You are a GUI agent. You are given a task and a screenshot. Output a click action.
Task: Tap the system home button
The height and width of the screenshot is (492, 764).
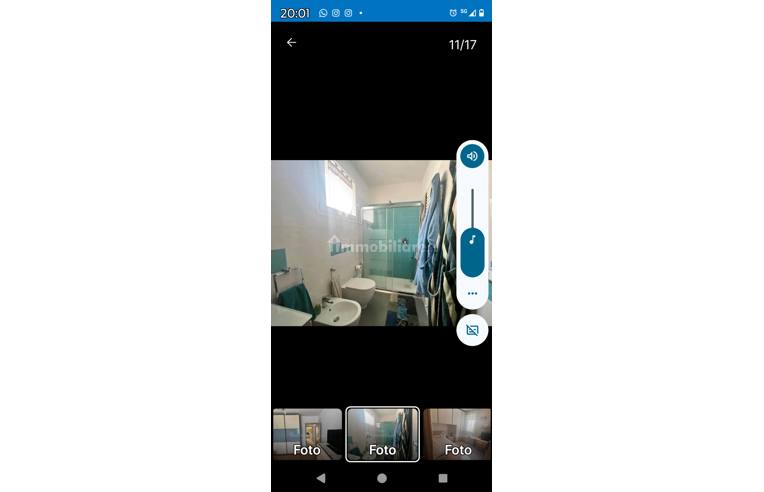coord(381,479)
